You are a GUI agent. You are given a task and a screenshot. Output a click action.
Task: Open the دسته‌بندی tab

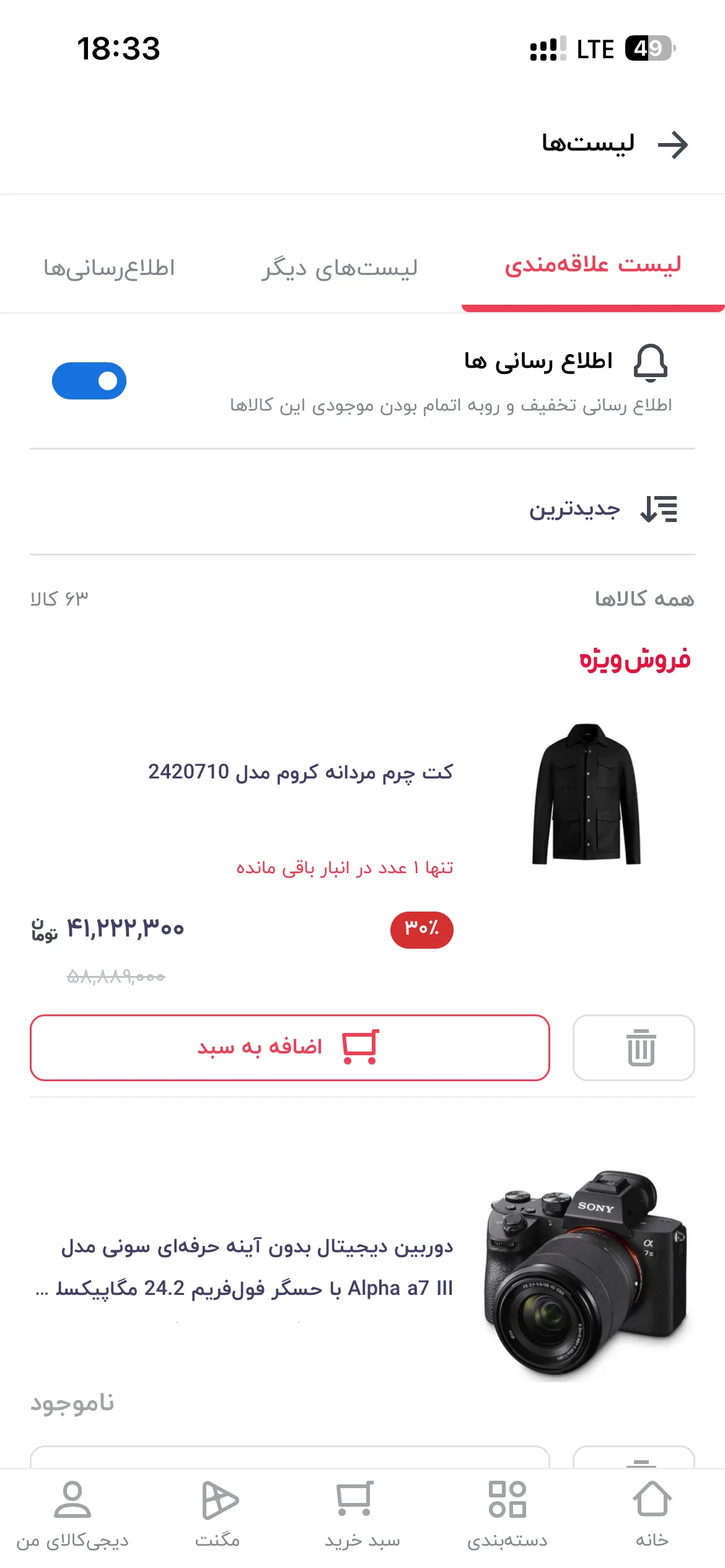pyautogui.click(x=507, y=1514)
